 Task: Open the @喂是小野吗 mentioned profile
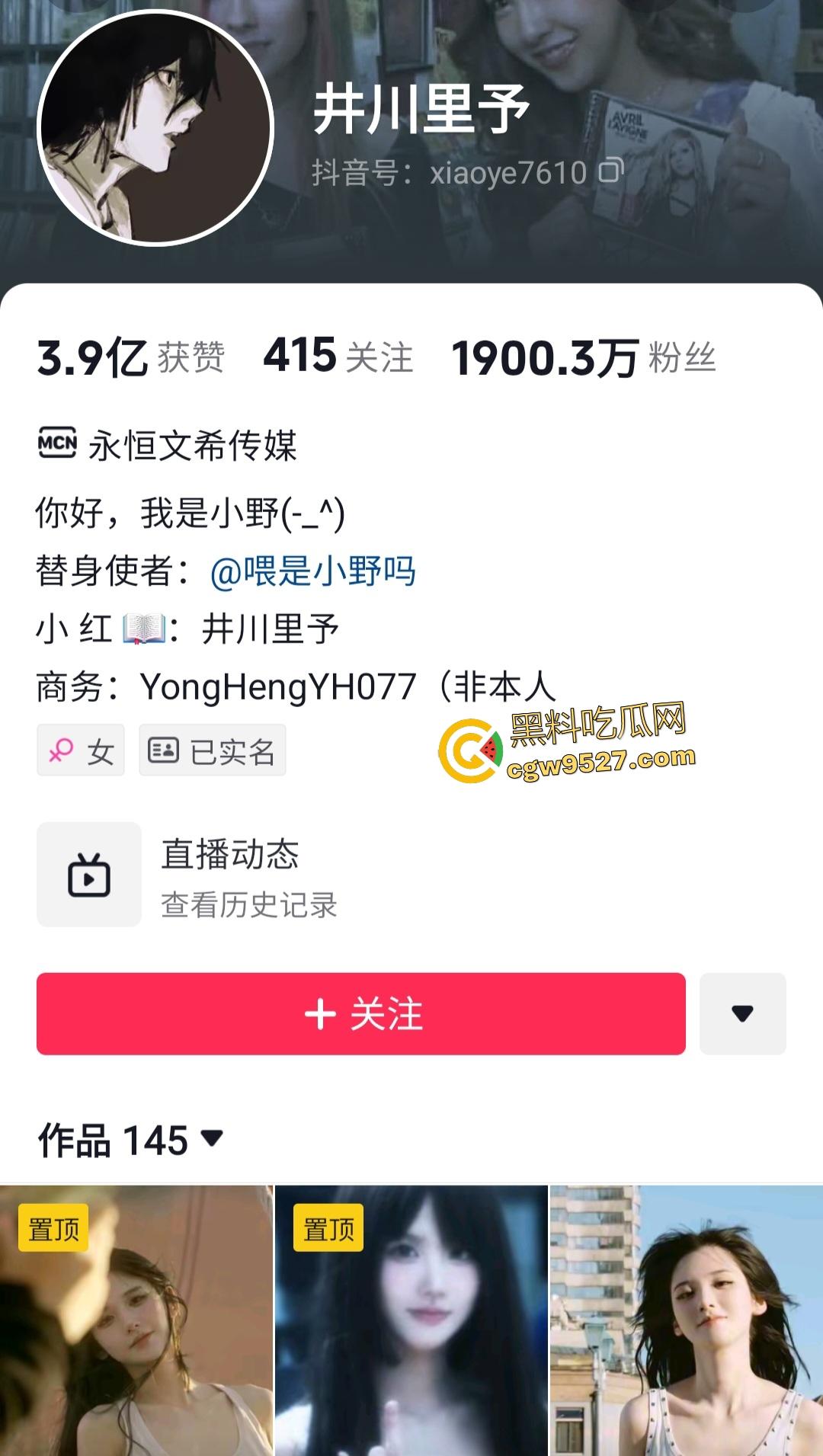312,571
